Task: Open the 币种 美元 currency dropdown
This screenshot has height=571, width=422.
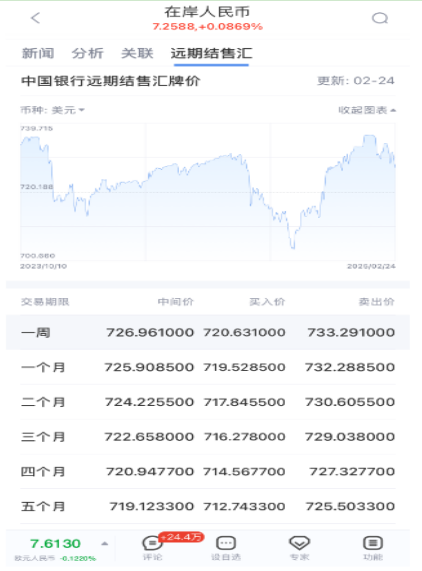Action: click(52, 110)
